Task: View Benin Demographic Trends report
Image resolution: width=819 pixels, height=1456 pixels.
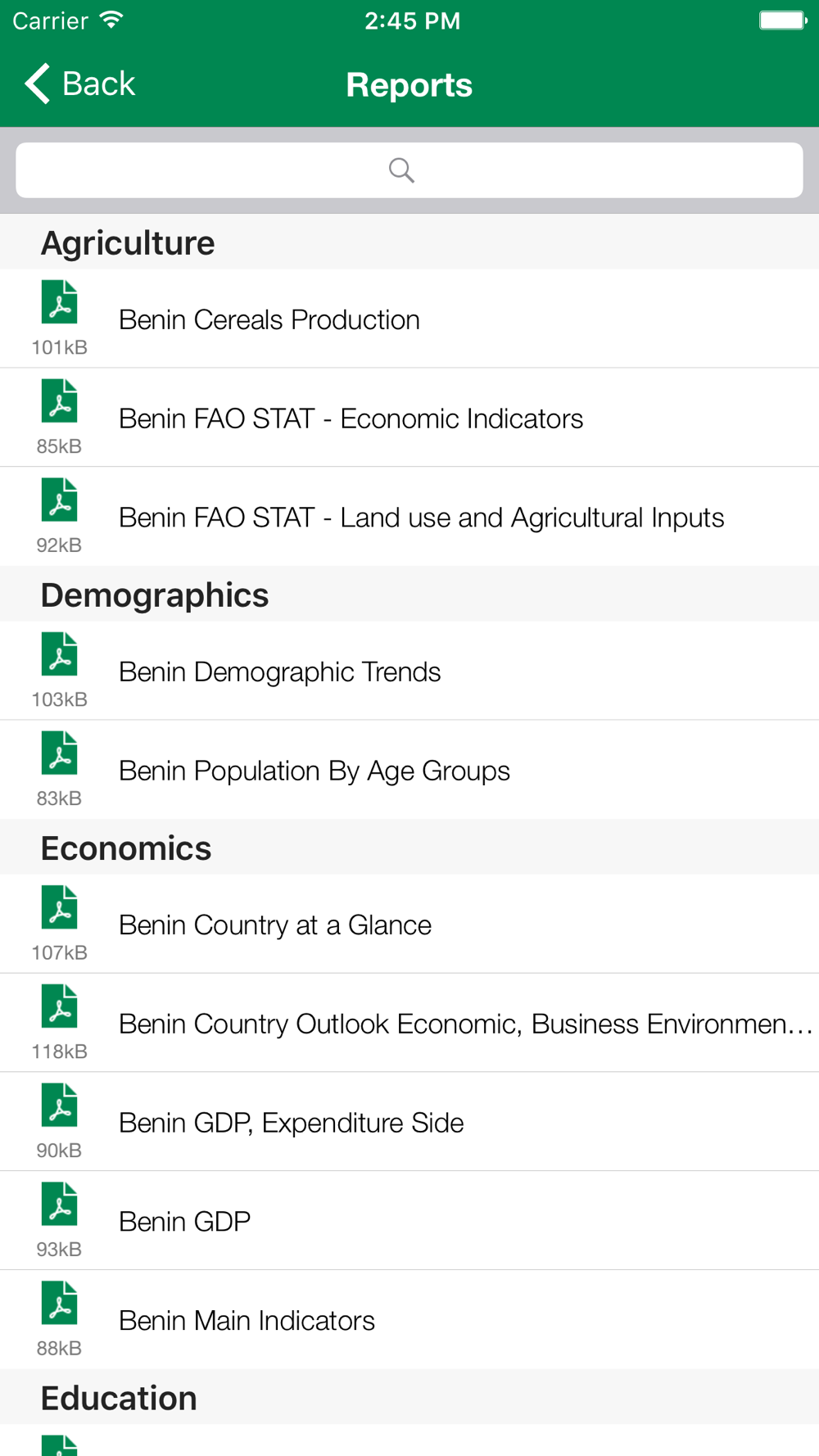Action: (409, 671)
